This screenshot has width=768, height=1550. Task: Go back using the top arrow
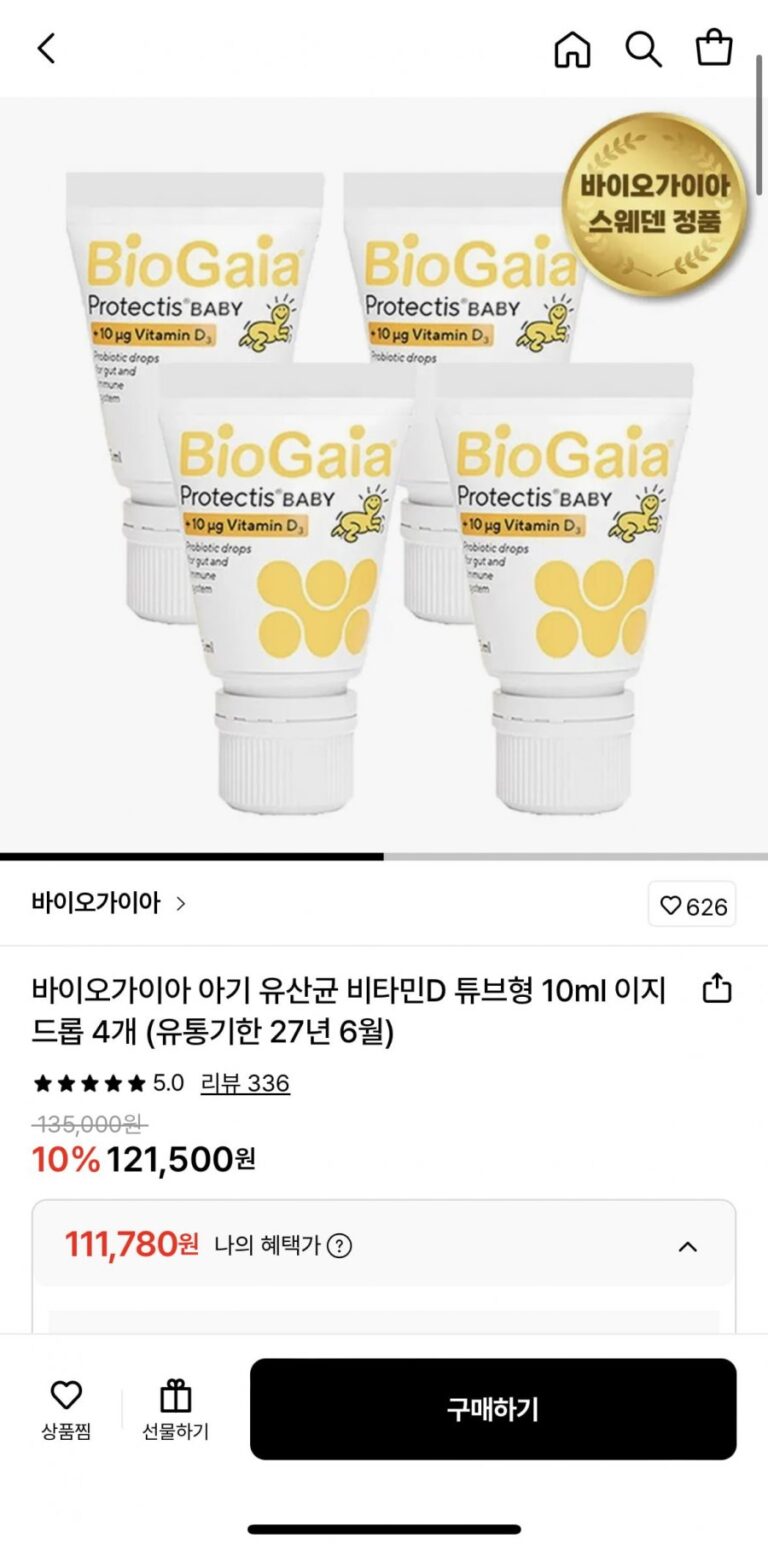tap(46, 48)
